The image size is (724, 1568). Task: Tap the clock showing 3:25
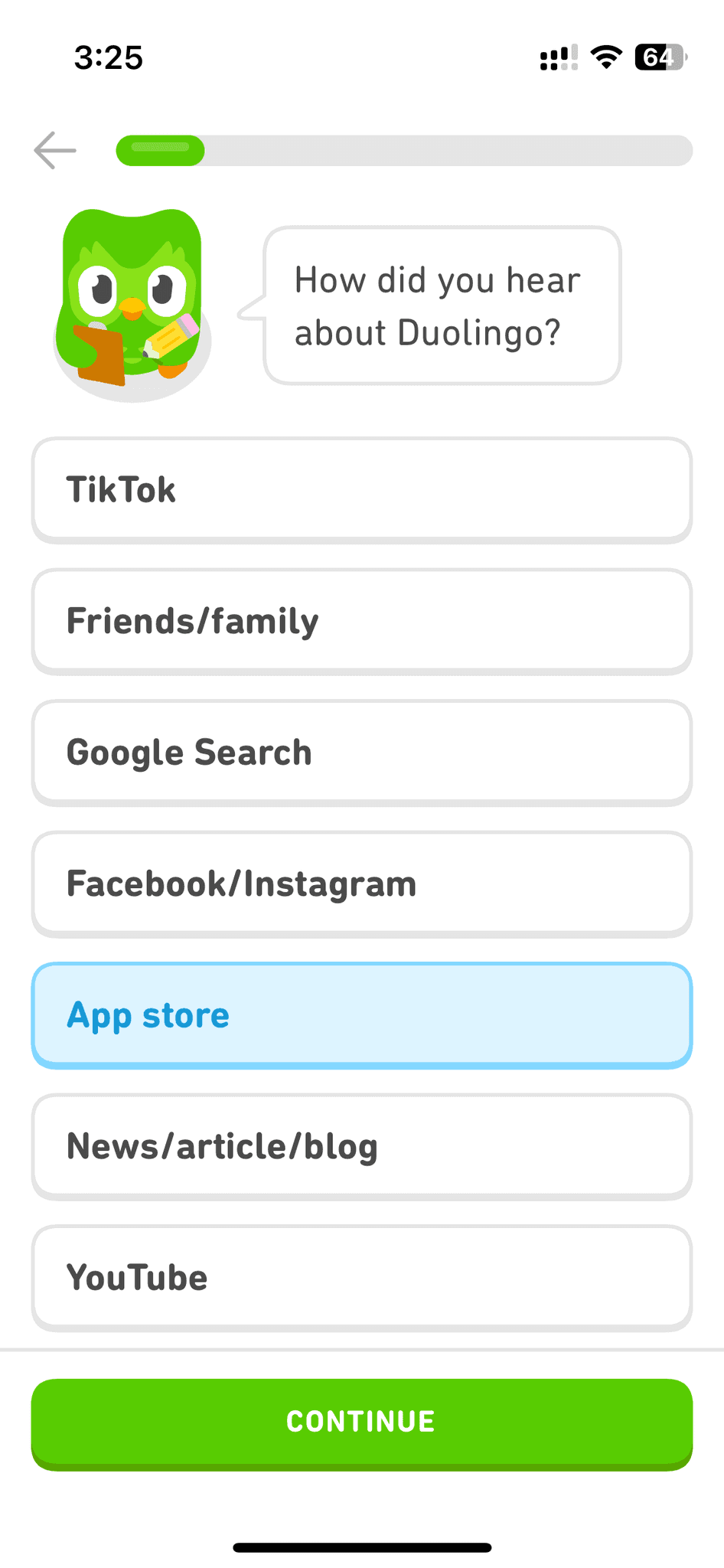point(110,57)
